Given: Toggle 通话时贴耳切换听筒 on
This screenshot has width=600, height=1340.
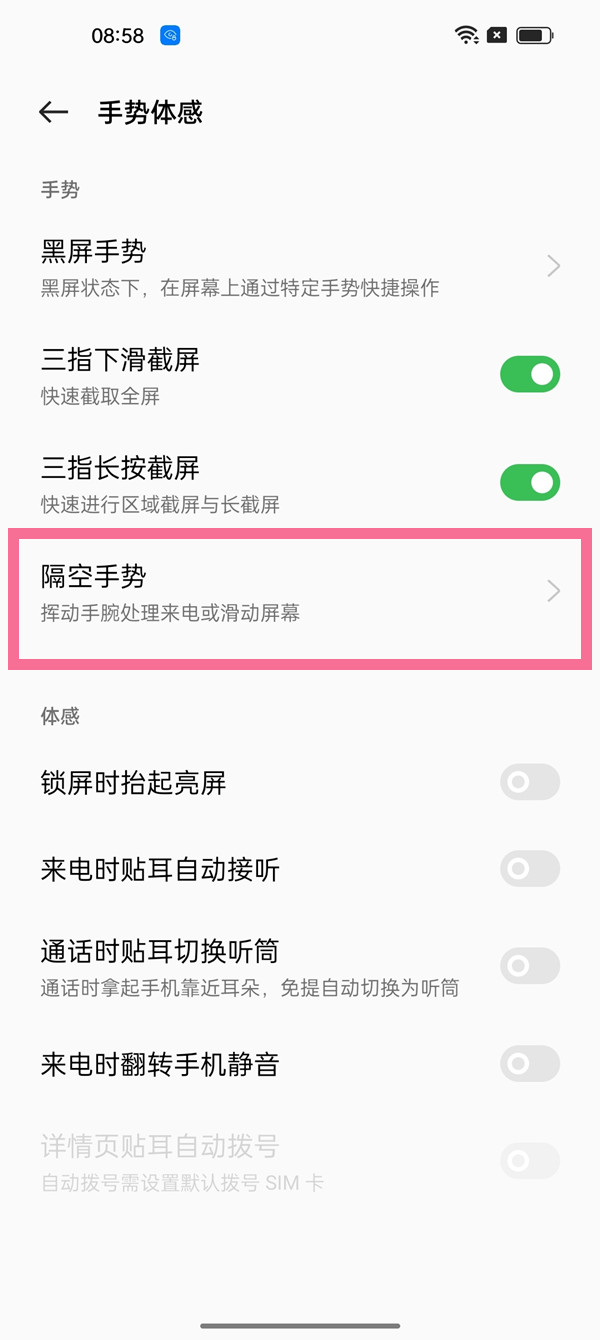Looking at the screenshot, I should (x=529, y=966).
